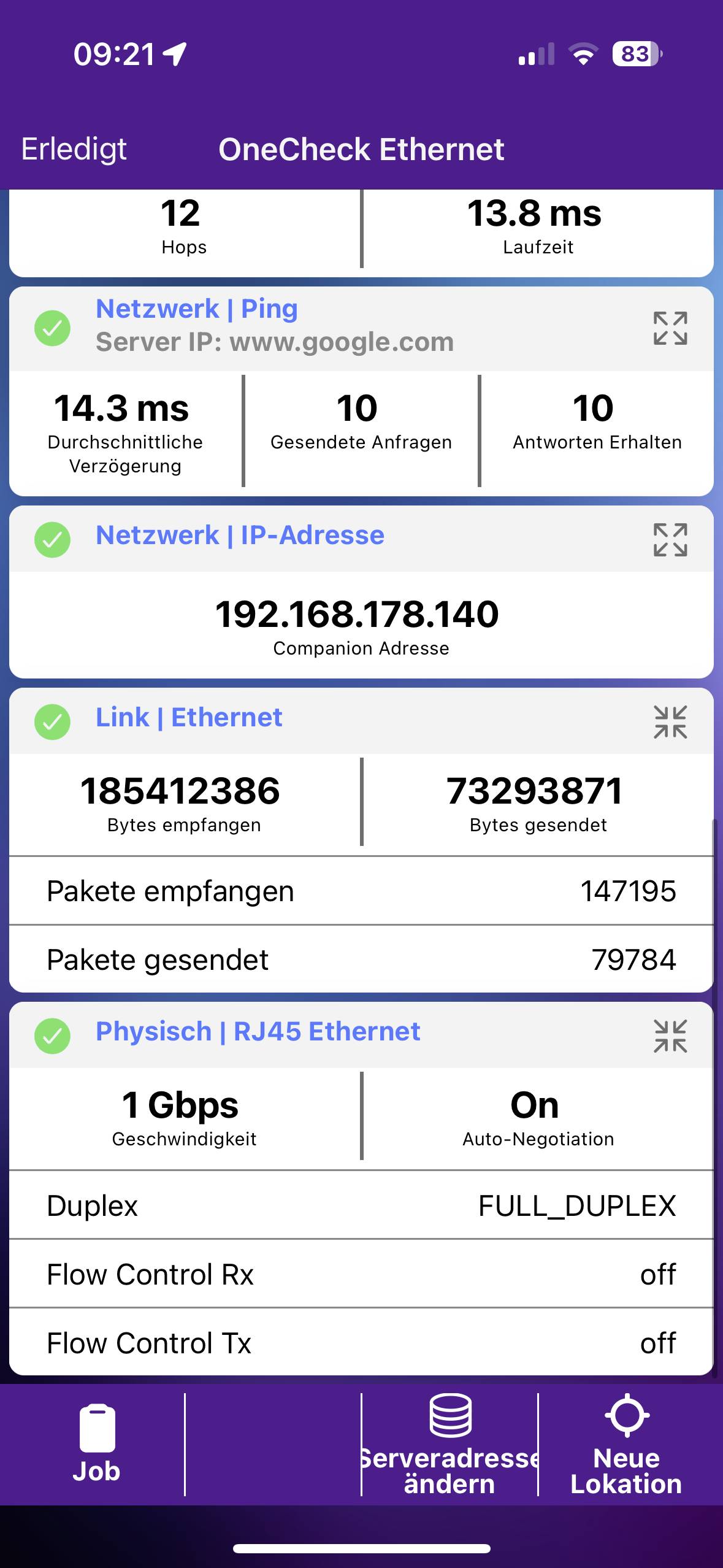The image size is (723, 1568).
Task: Select the Neue Lokation tab
Action: point(625,1442)
